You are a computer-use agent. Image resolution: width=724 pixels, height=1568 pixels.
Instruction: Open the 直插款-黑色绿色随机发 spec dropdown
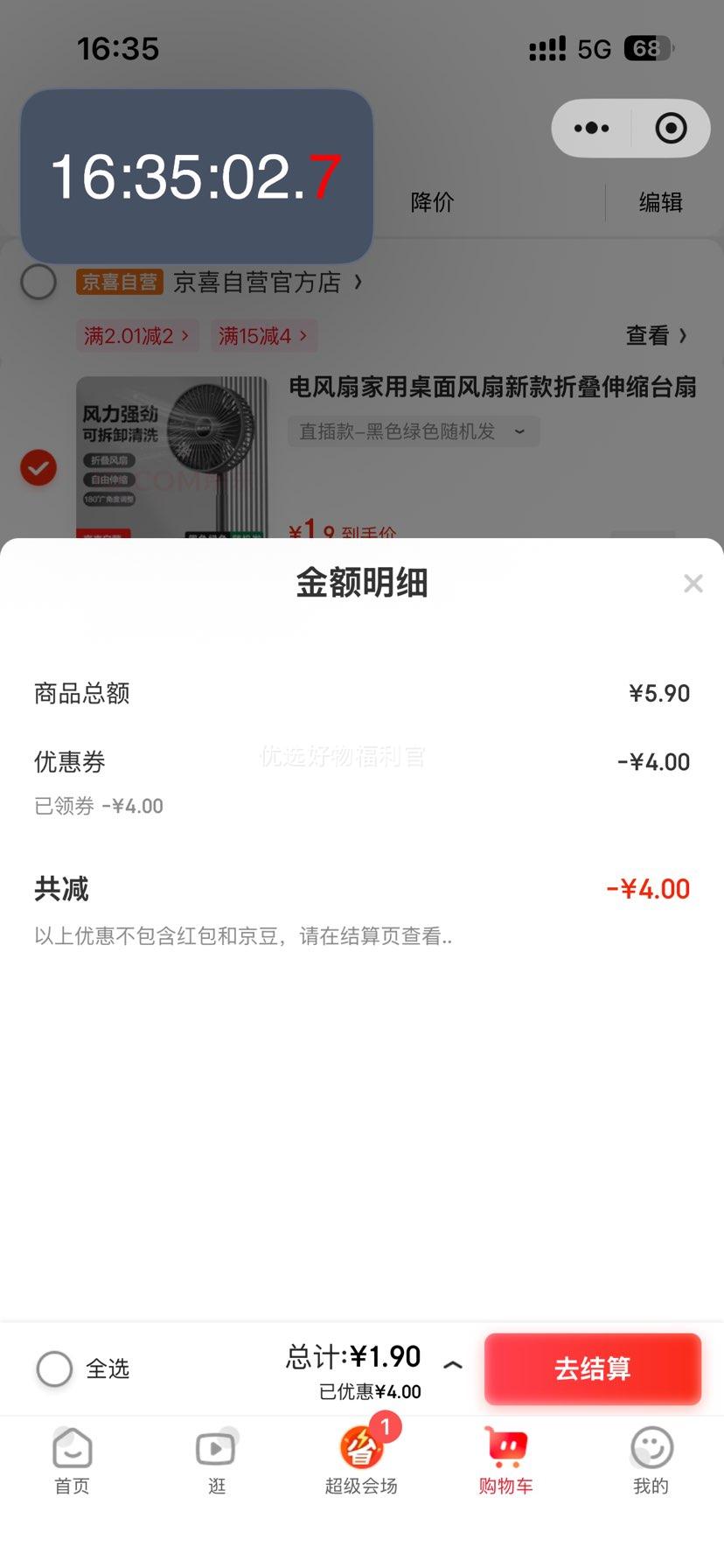(413, 430)
